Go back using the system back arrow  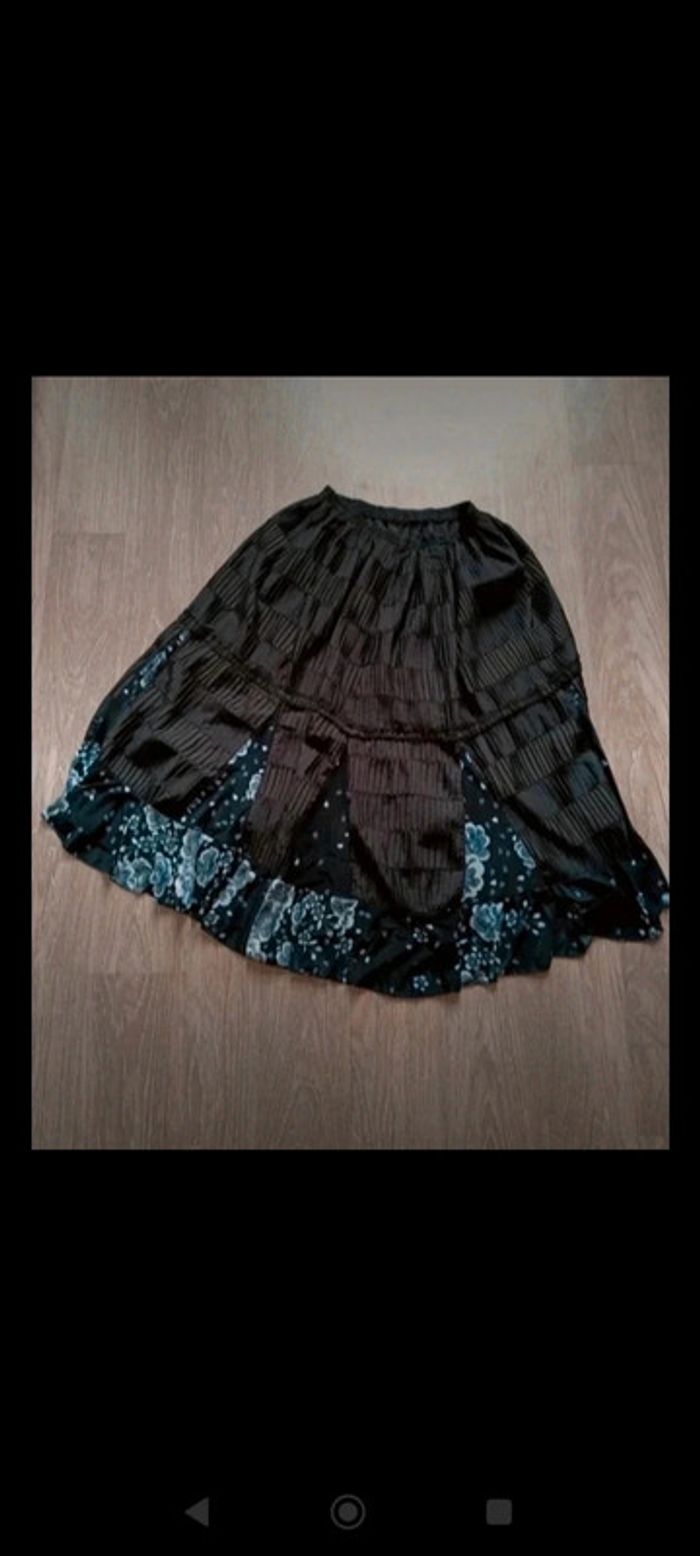click(x=198, y=1511)
